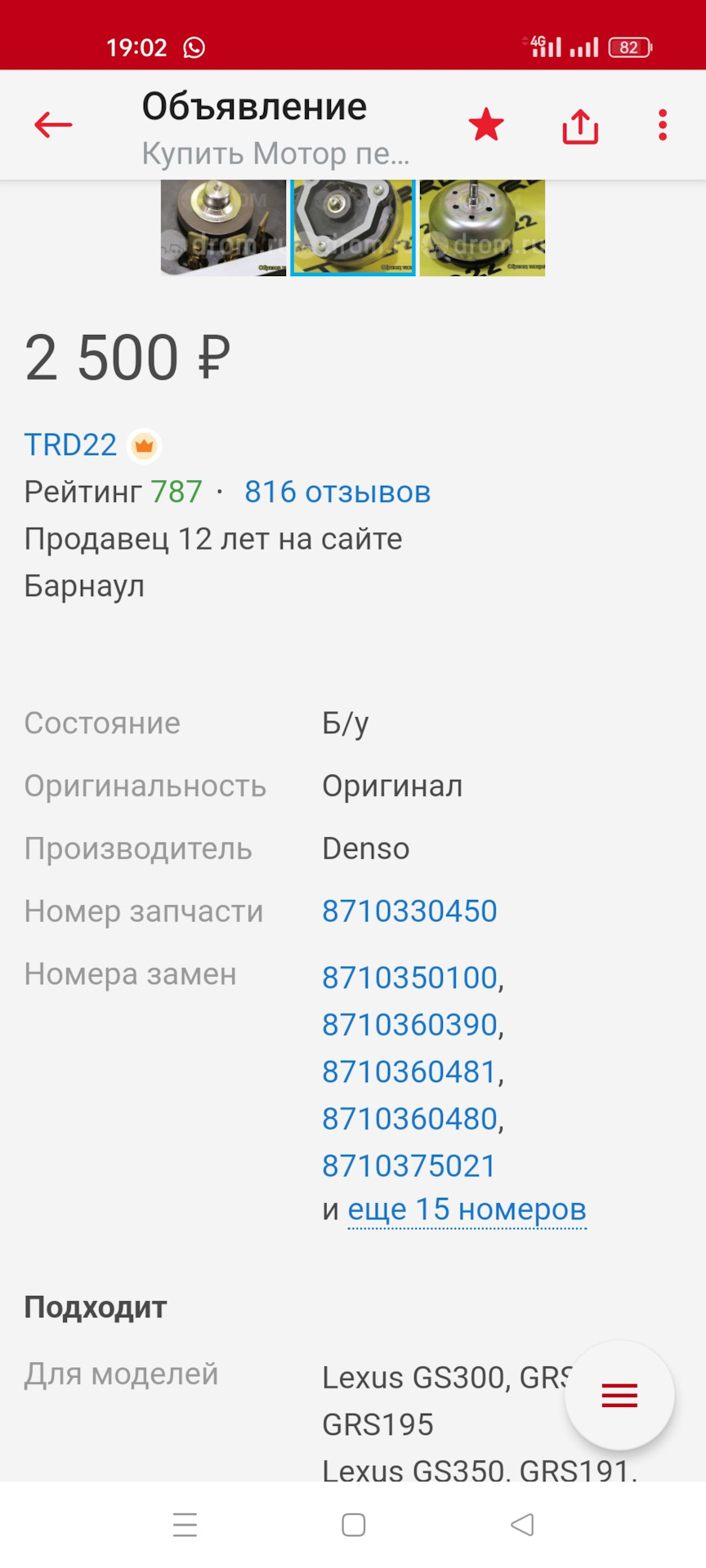Tap the crown badge next to TRD22

(145, 445)
